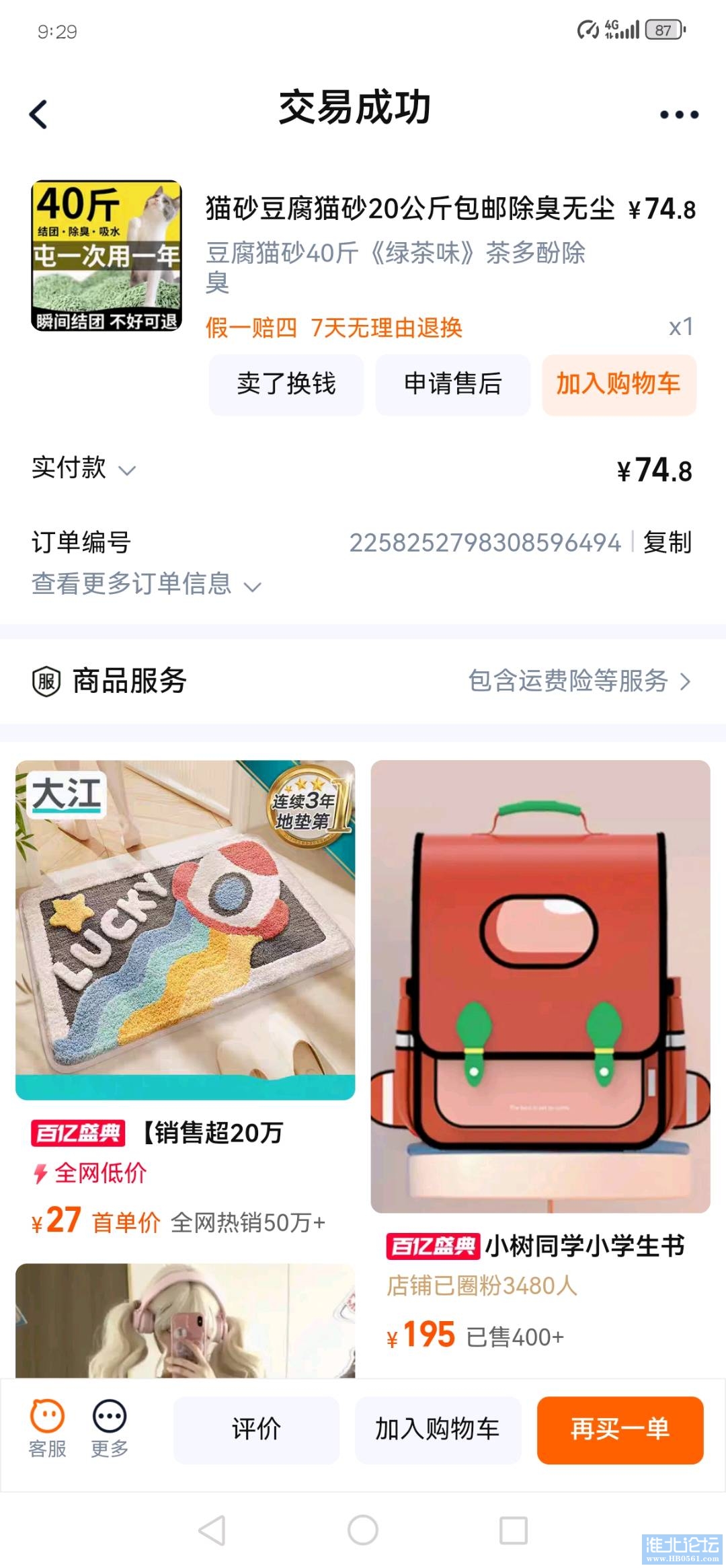
Task: Copy the order number with 复制
Action: pos(667,542)
